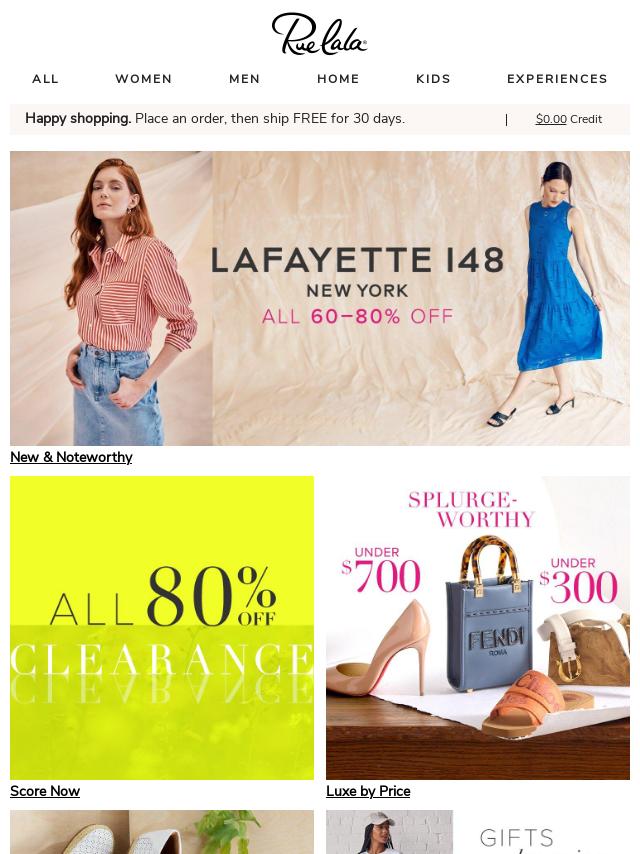
Task: Tap the New & Noteworthy link
Action: click(71, 457)
